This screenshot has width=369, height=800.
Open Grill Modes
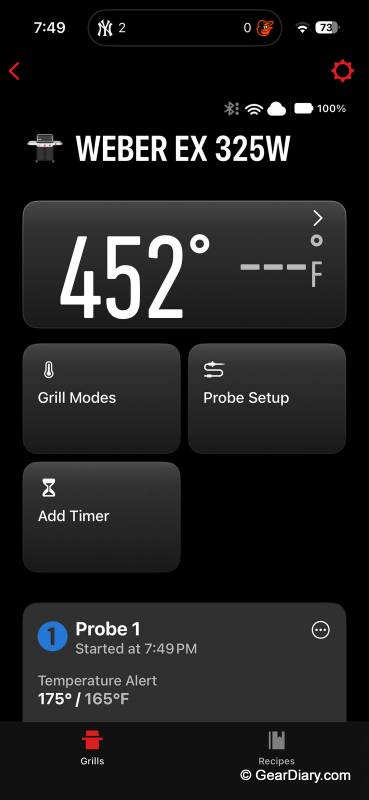coord(102,398)
